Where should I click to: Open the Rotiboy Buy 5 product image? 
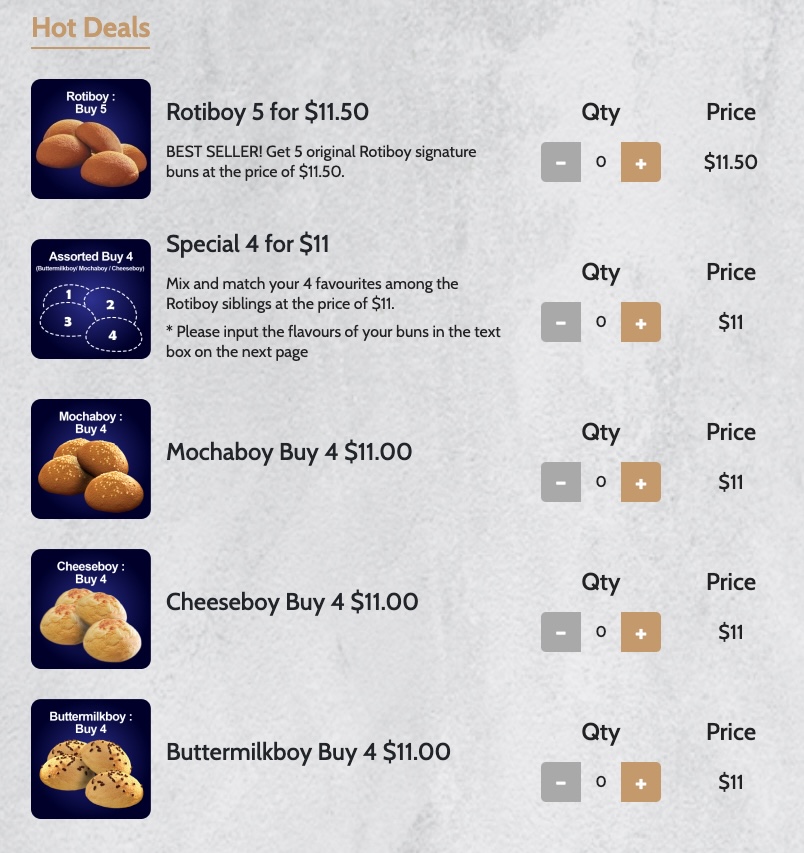pos(91,139)
